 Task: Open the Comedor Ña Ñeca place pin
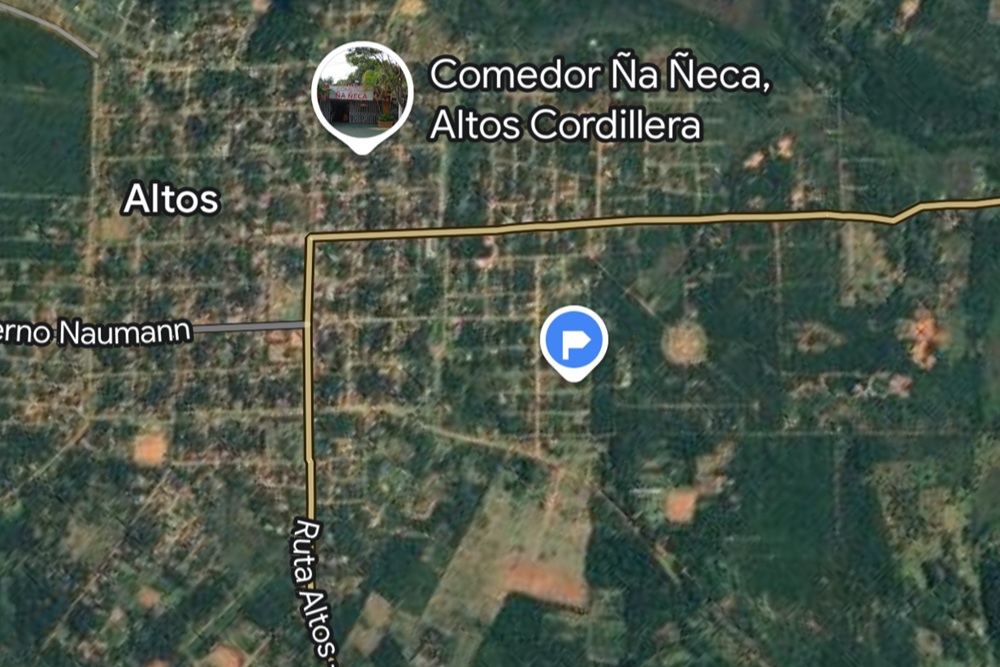[363, 94]
